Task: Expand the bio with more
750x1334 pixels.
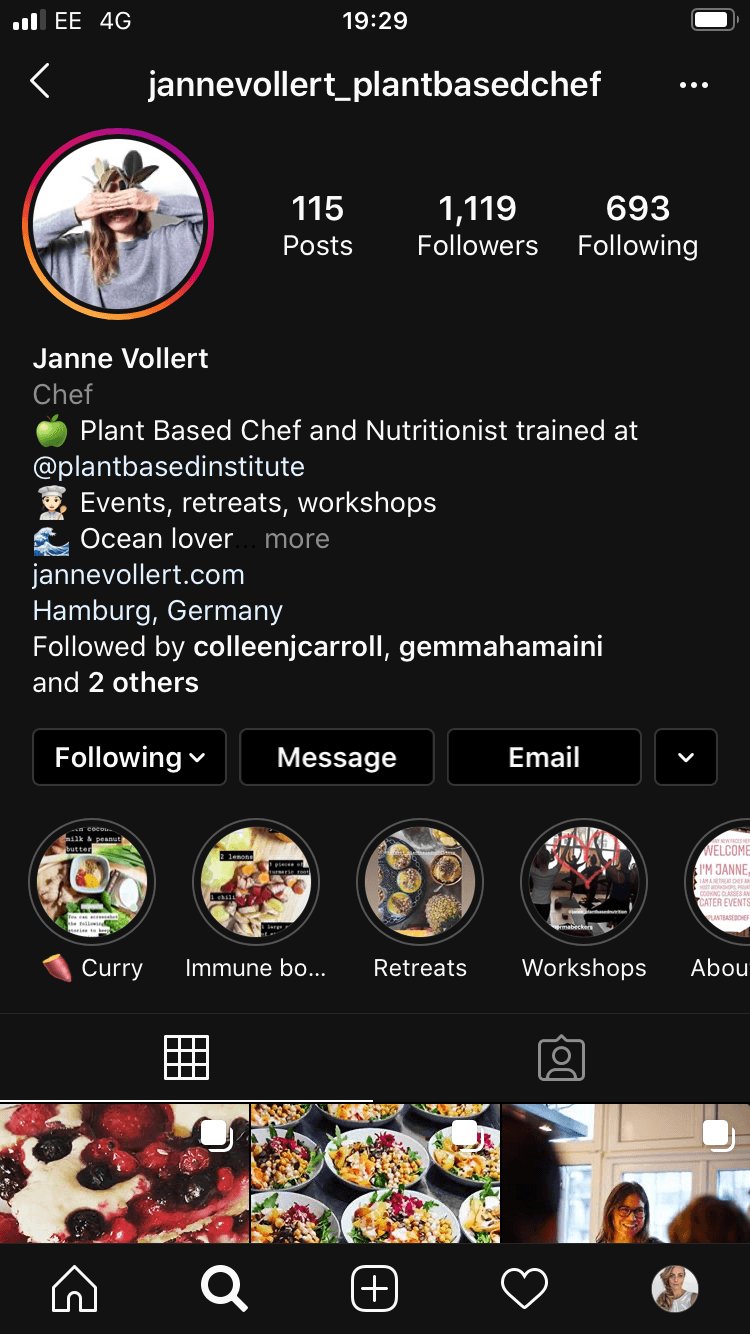Action: pyautogui.click(x=297, y=539)
